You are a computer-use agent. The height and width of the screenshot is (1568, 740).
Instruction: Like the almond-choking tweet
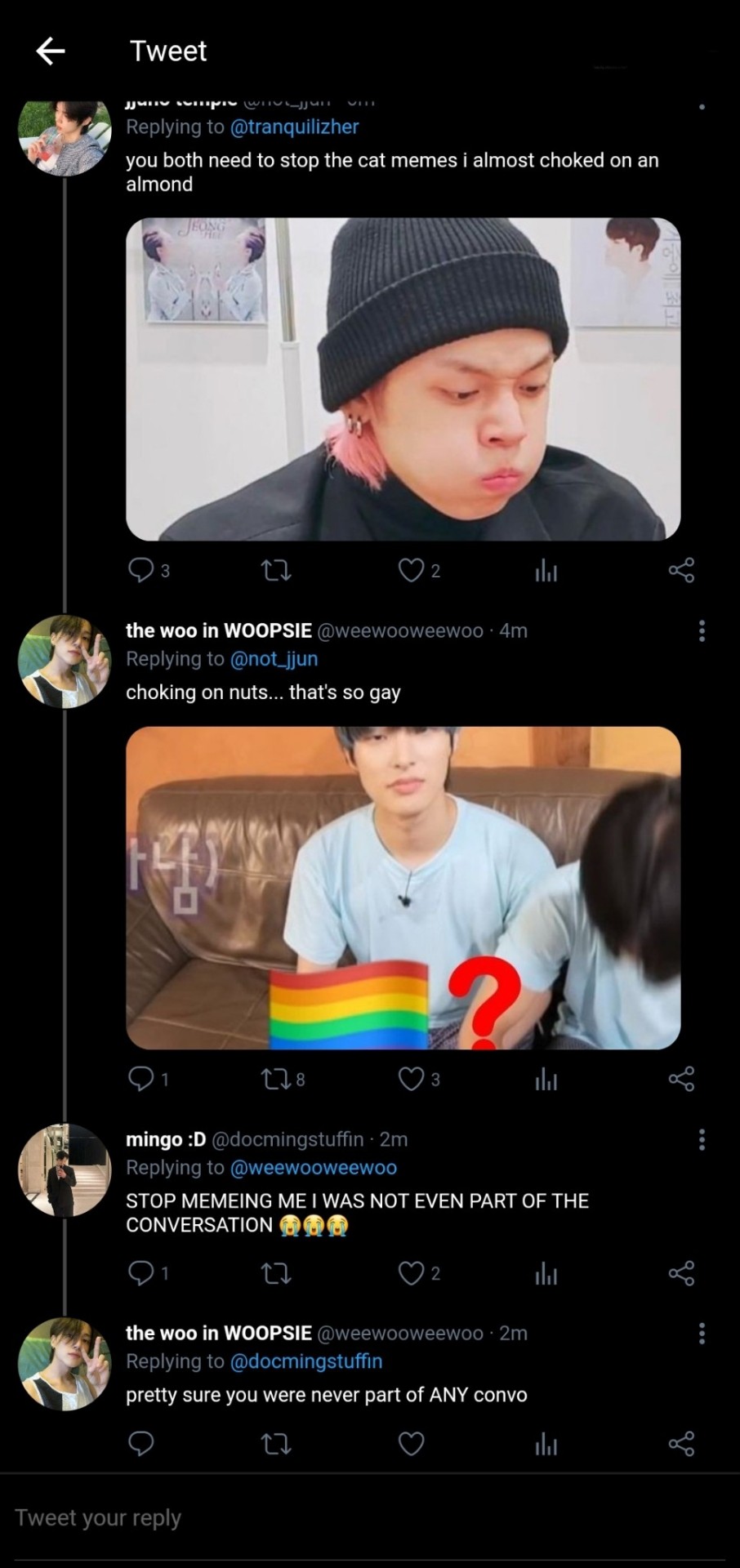pos(411,570)
